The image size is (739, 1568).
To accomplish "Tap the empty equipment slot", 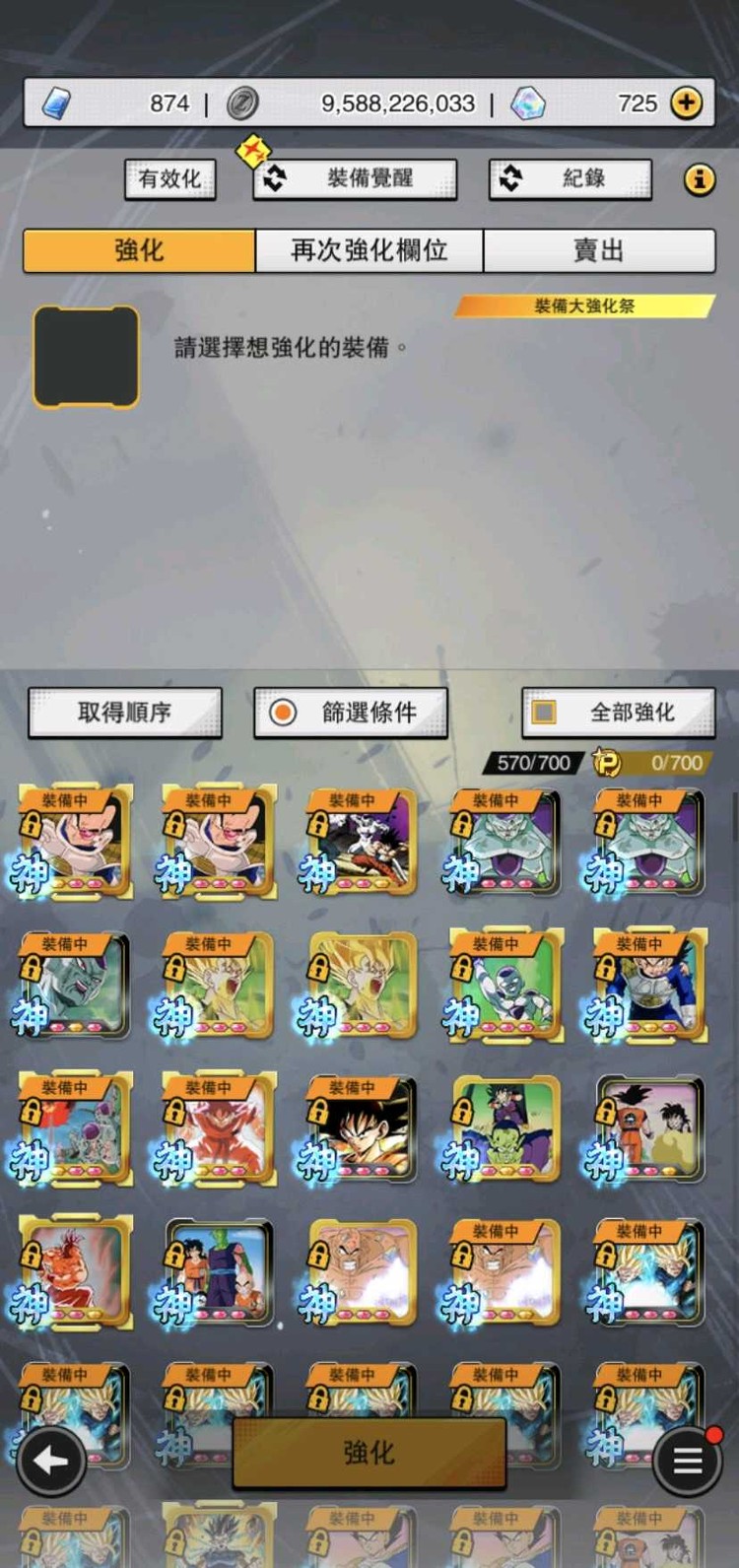I will [x=86, y=357].
